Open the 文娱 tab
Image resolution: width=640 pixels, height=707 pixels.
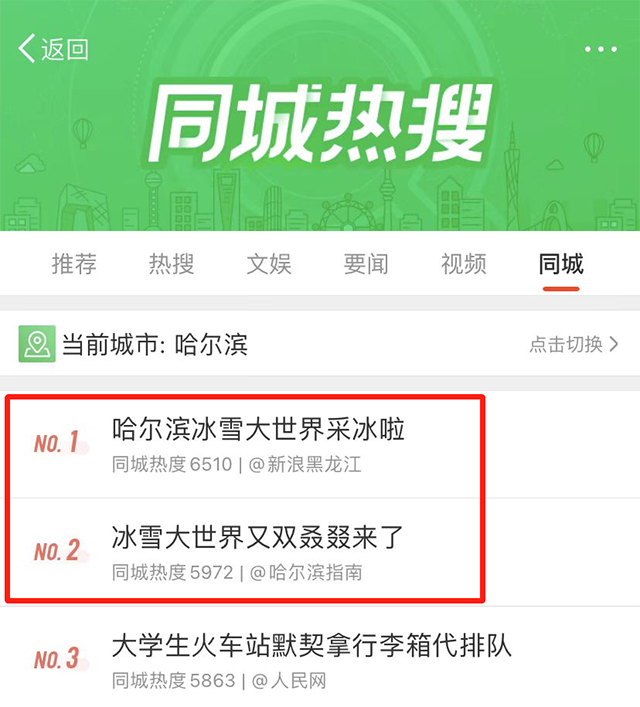click(x=268, y=264)
